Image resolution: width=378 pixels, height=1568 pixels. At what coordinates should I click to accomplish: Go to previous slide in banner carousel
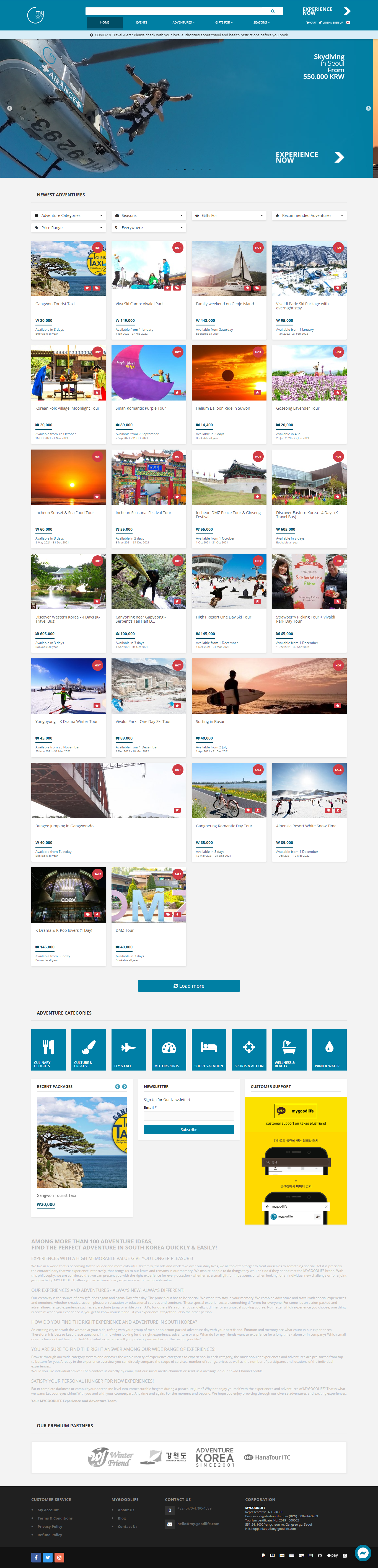[x=10, y=108]
